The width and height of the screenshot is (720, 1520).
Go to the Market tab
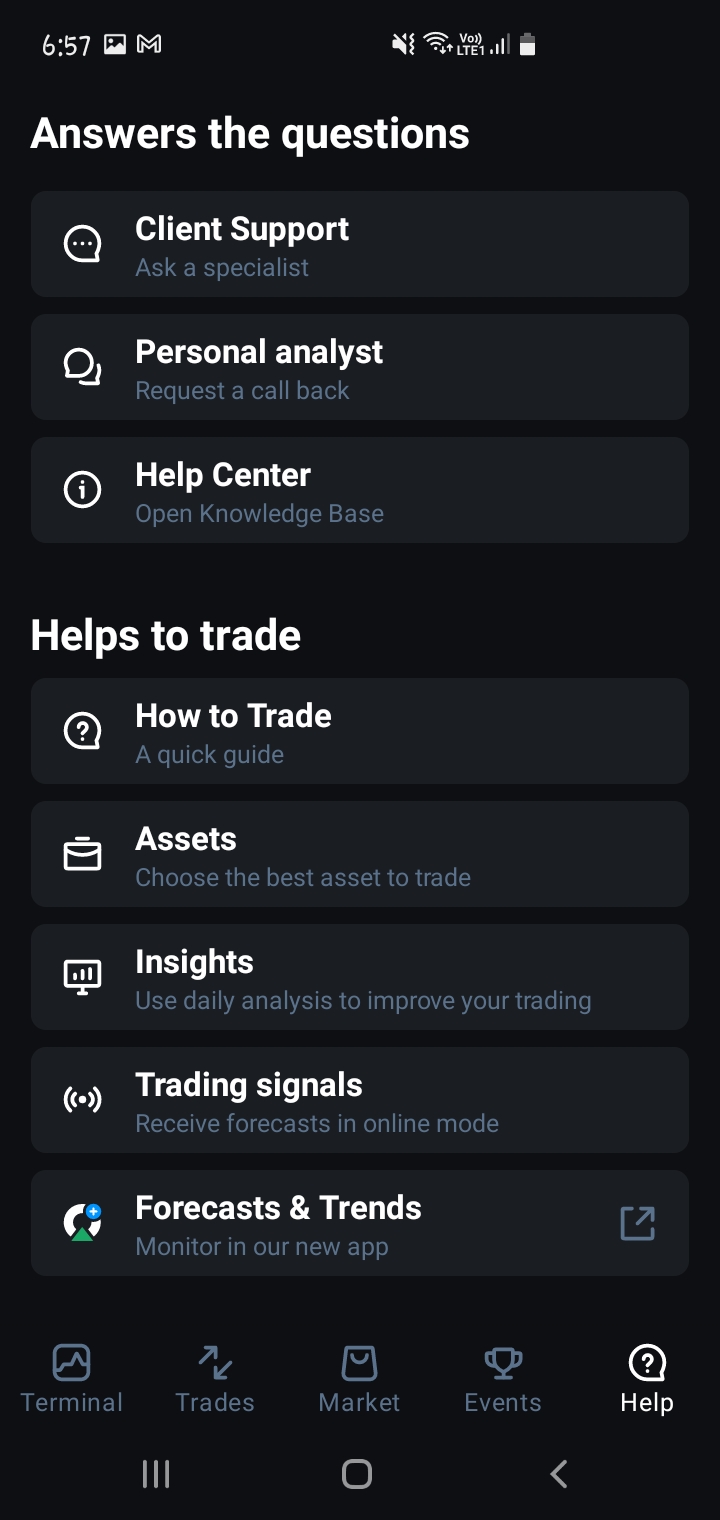359,1379
